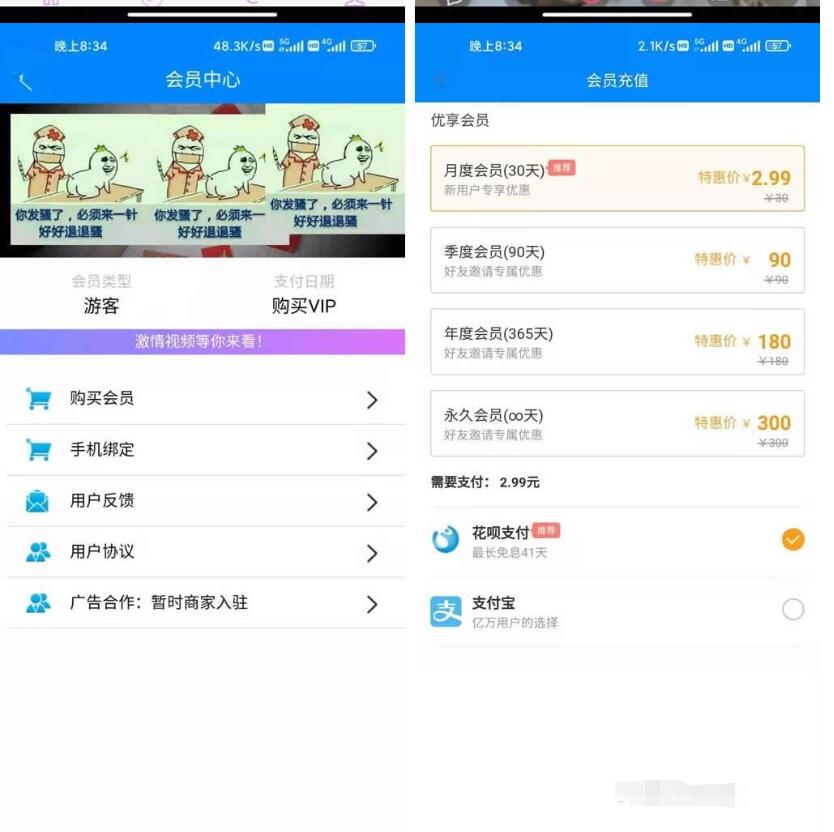Screen dimensions: 834x832
Task: Select the 永久会员 plan
Action: (x=617, y=424)
